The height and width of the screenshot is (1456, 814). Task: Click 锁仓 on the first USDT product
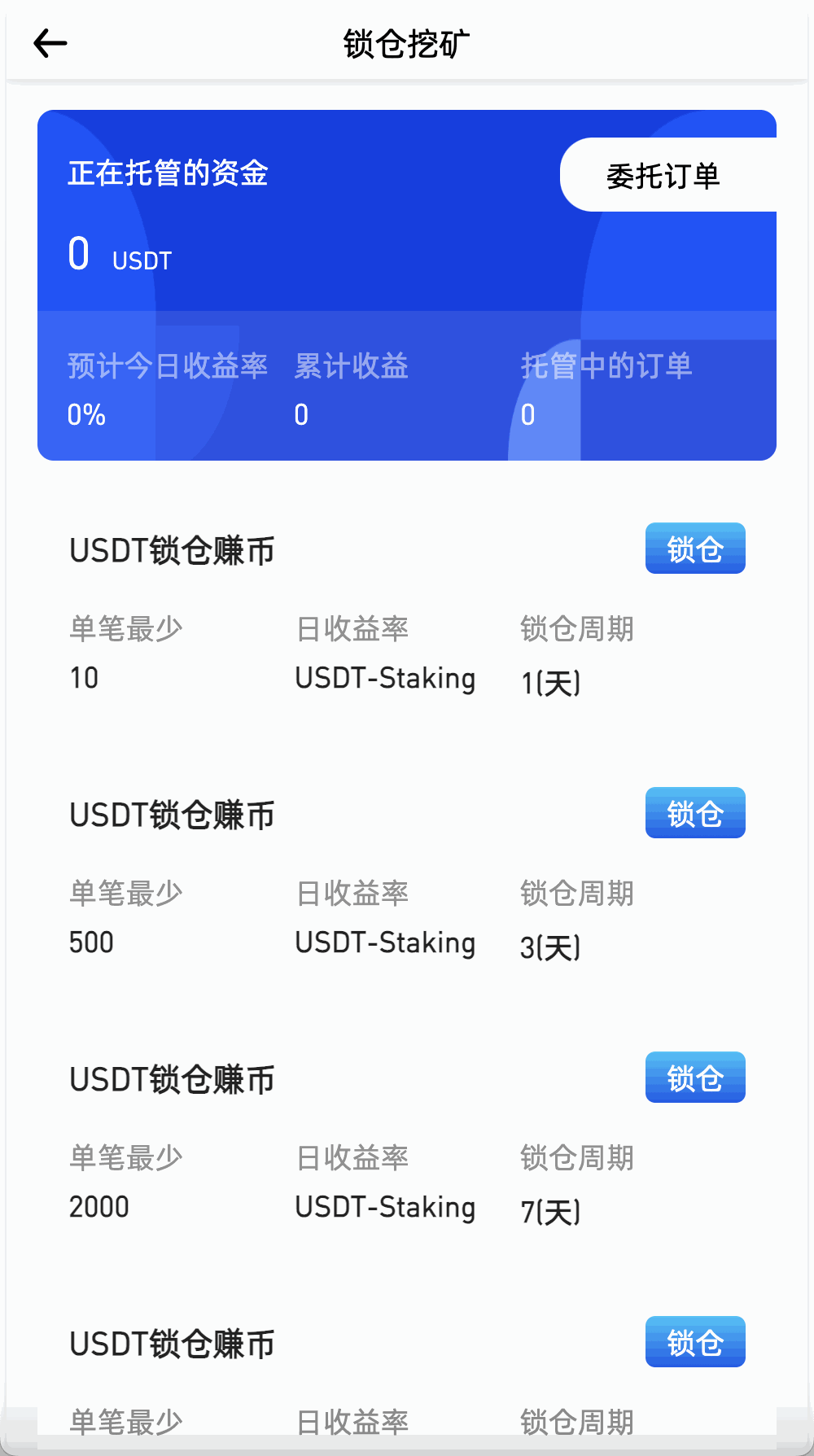click(x=694, y=548)
